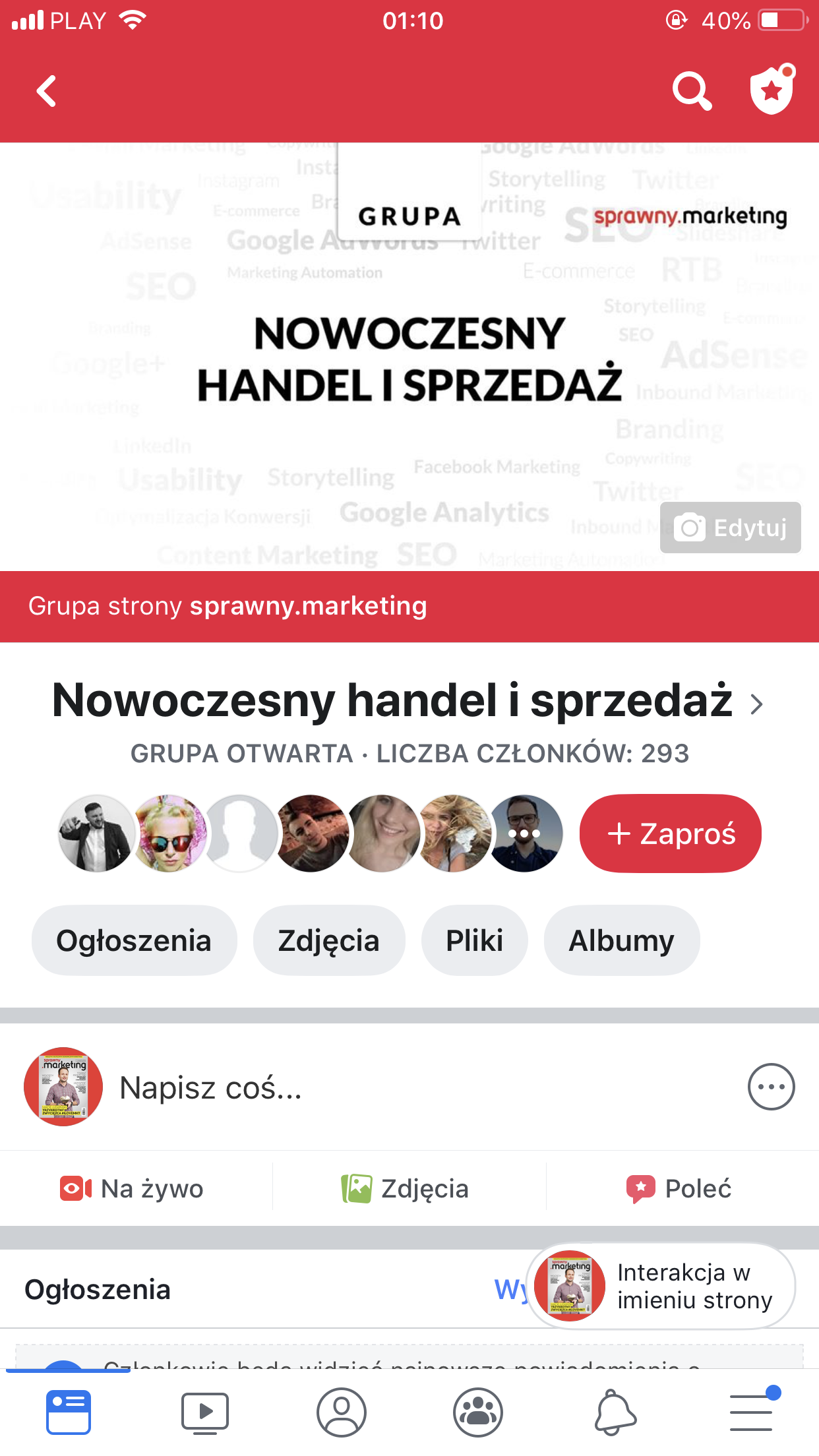Screen dimensions: 819x1456
Task: Open Interakcja w imieniu strony selector
Action: coord(661,1286)
